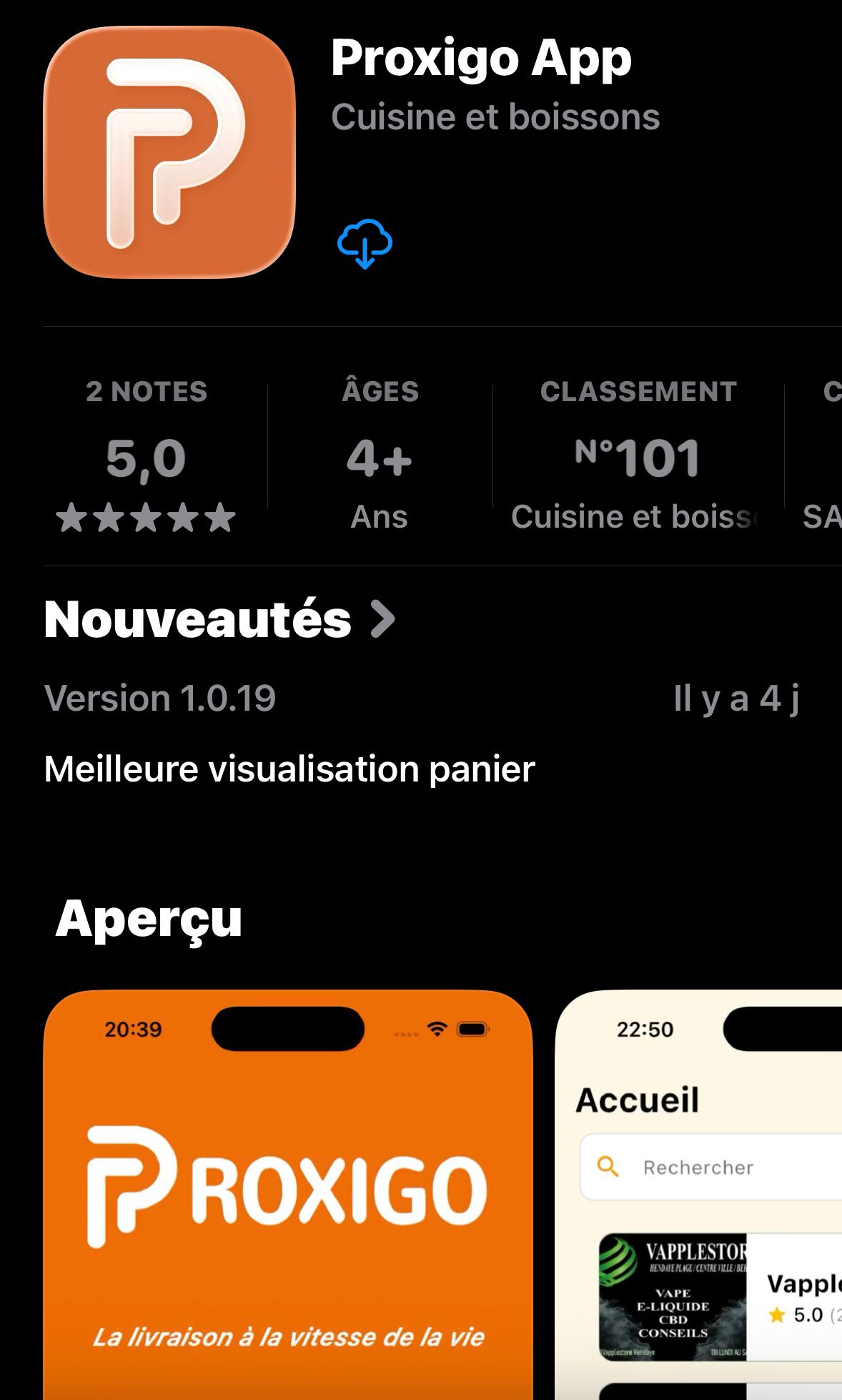The width and height of the screenshot is (842, 1400).
Task: Tap the first star in the ratings row
Action: click(x=74, y=518)
